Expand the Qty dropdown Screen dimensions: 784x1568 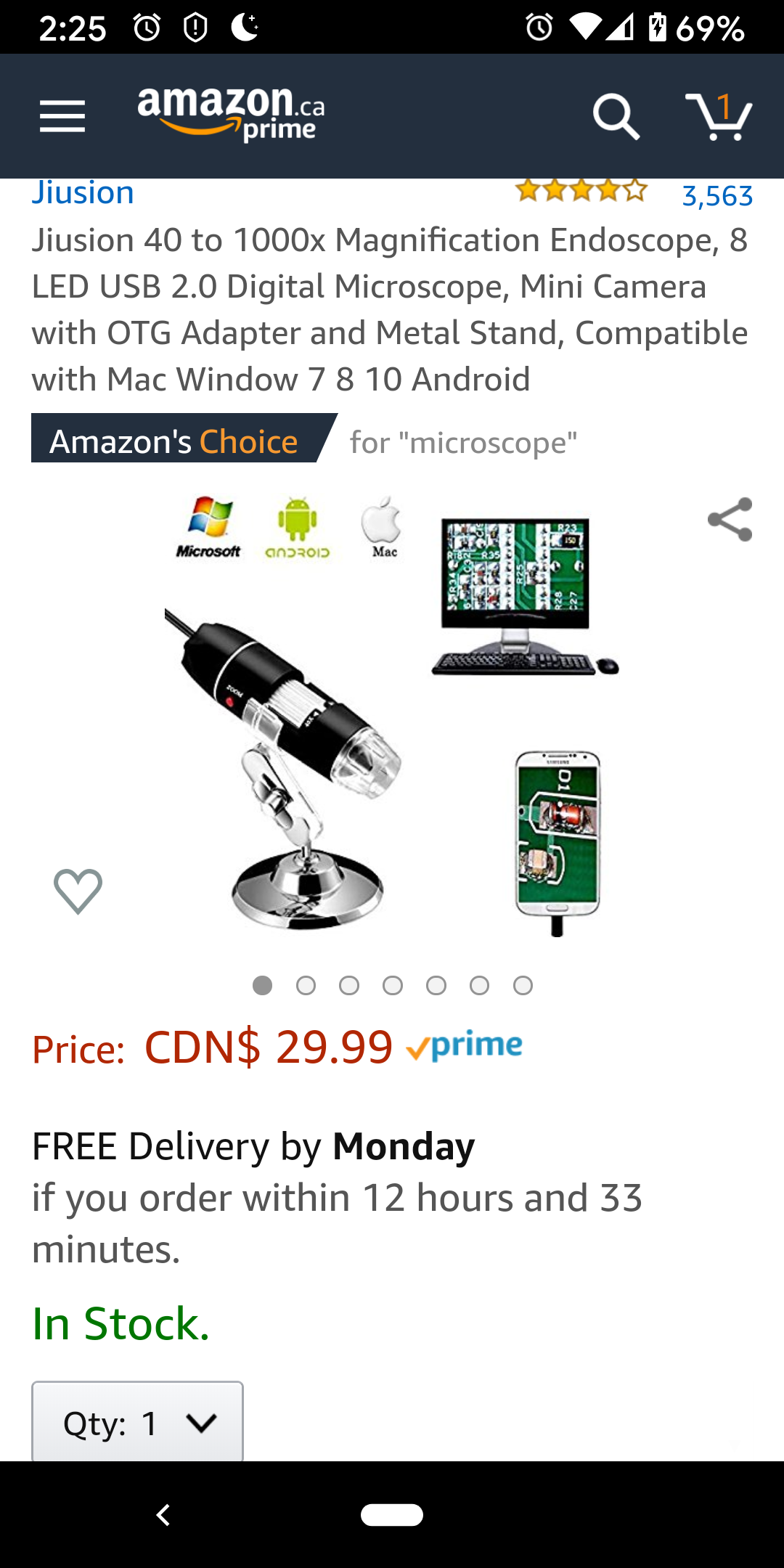click(137, 1423)
